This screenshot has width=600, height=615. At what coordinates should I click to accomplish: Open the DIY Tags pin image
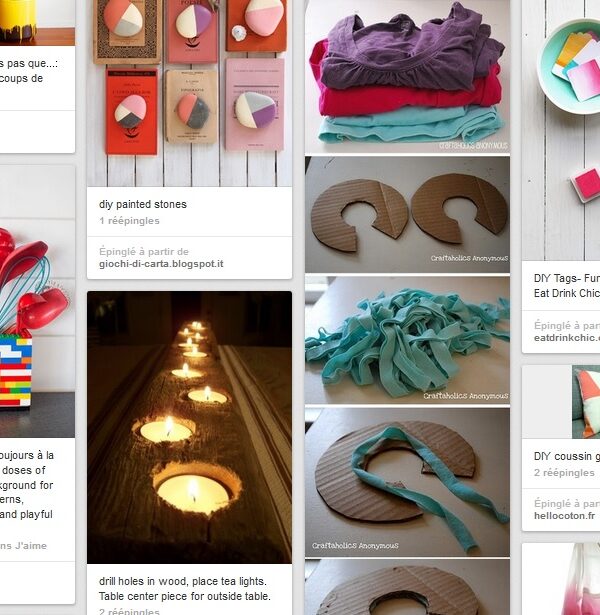pos(561,130)
